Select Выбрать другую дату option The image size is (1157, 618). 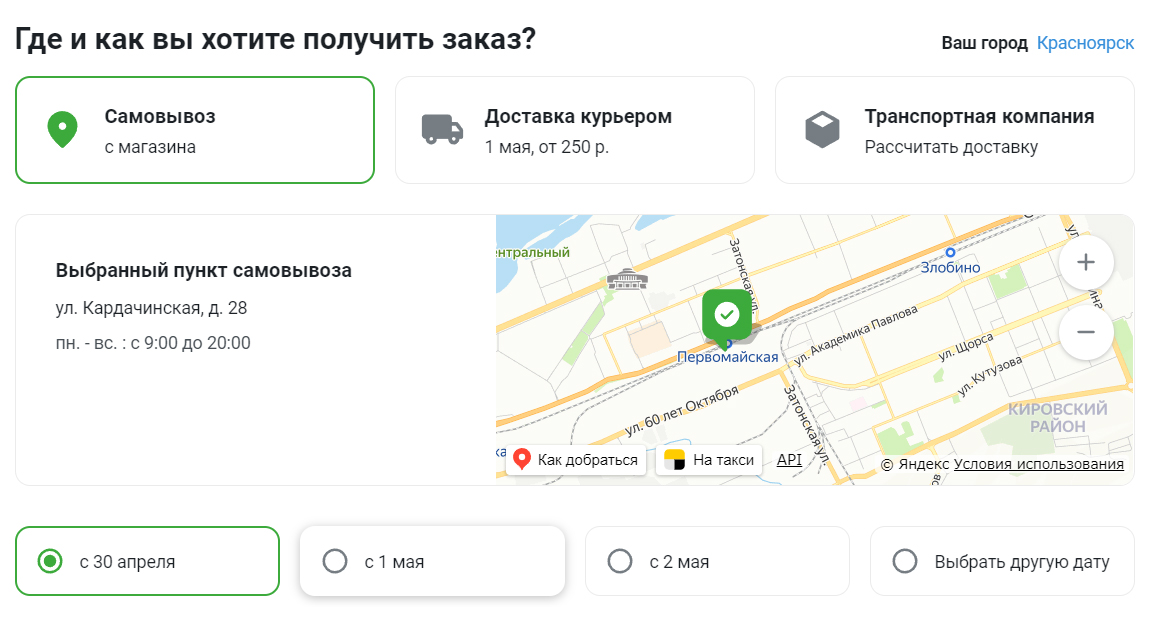[x=1002, y=561]
